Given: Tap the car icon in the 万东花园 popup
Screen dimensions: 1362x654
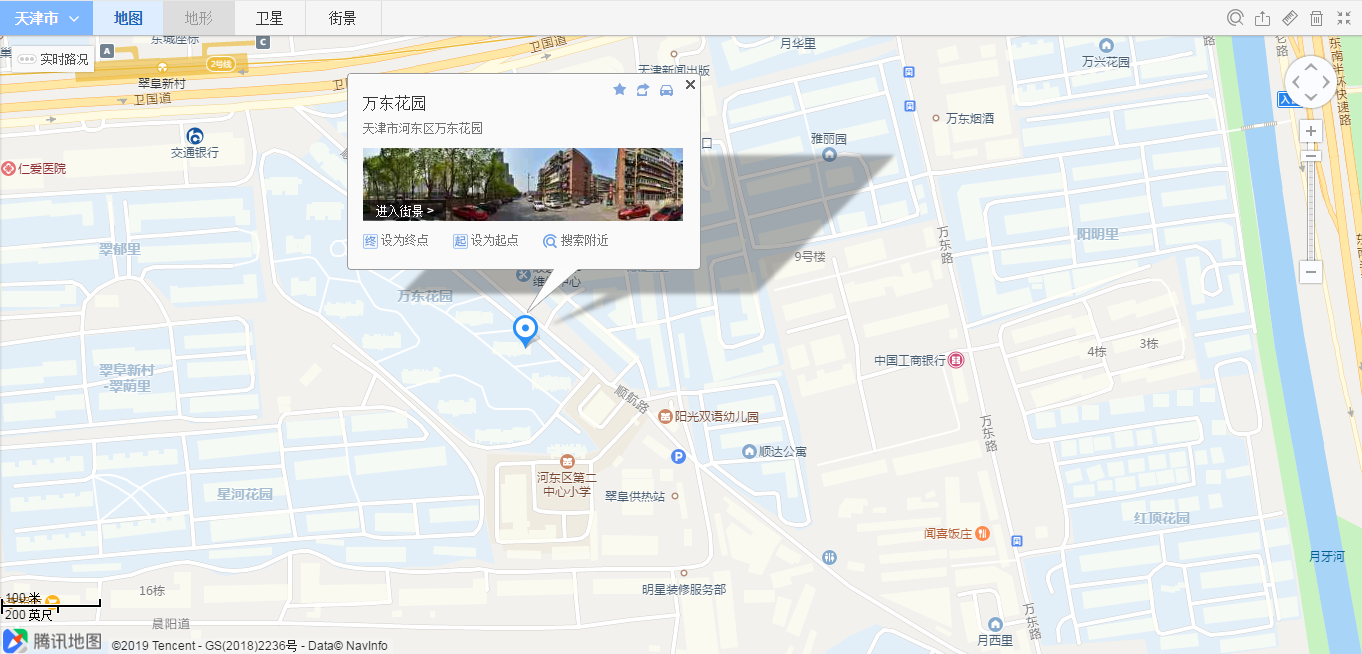Looking at the screenshot, I should click(667, 90).
